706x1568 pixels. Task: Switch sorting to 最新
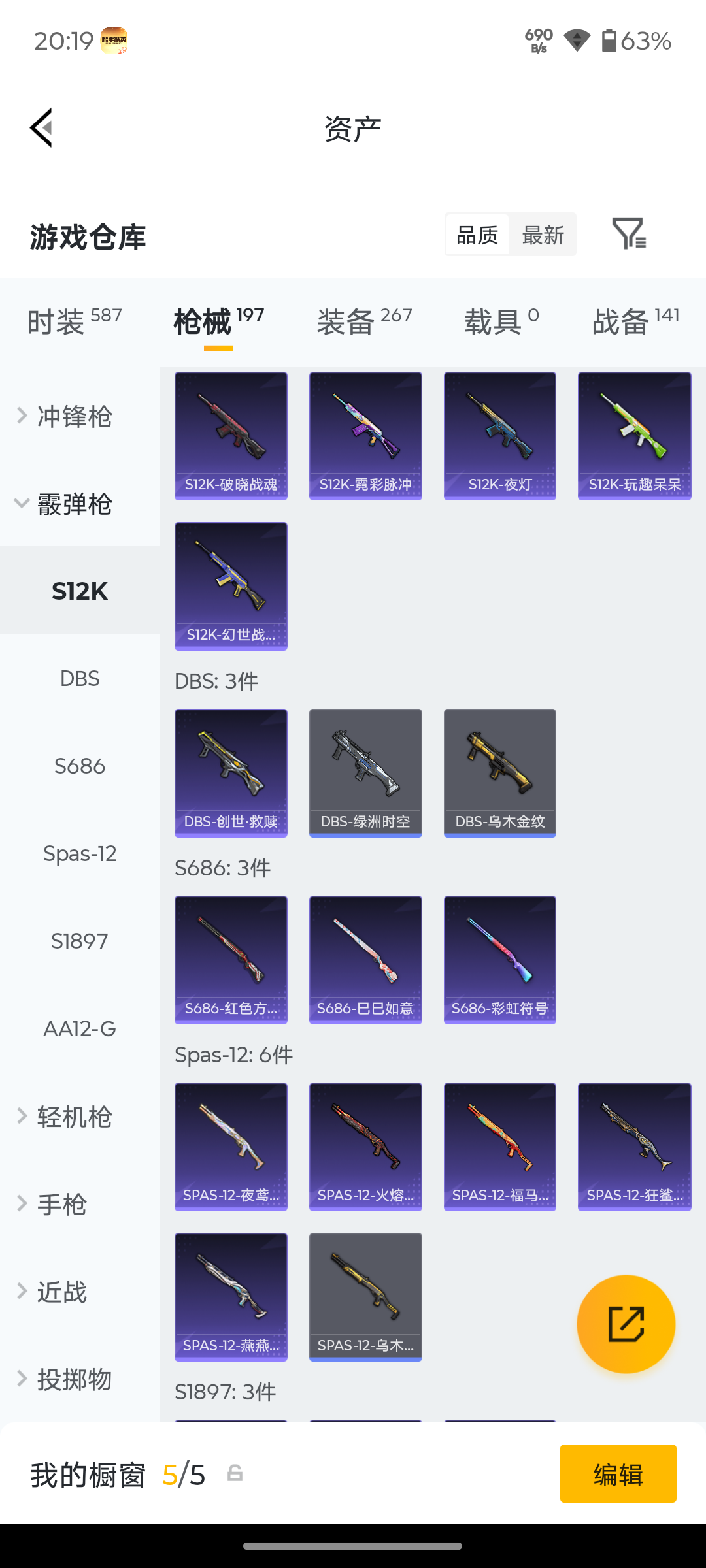[x=543, y=235]
